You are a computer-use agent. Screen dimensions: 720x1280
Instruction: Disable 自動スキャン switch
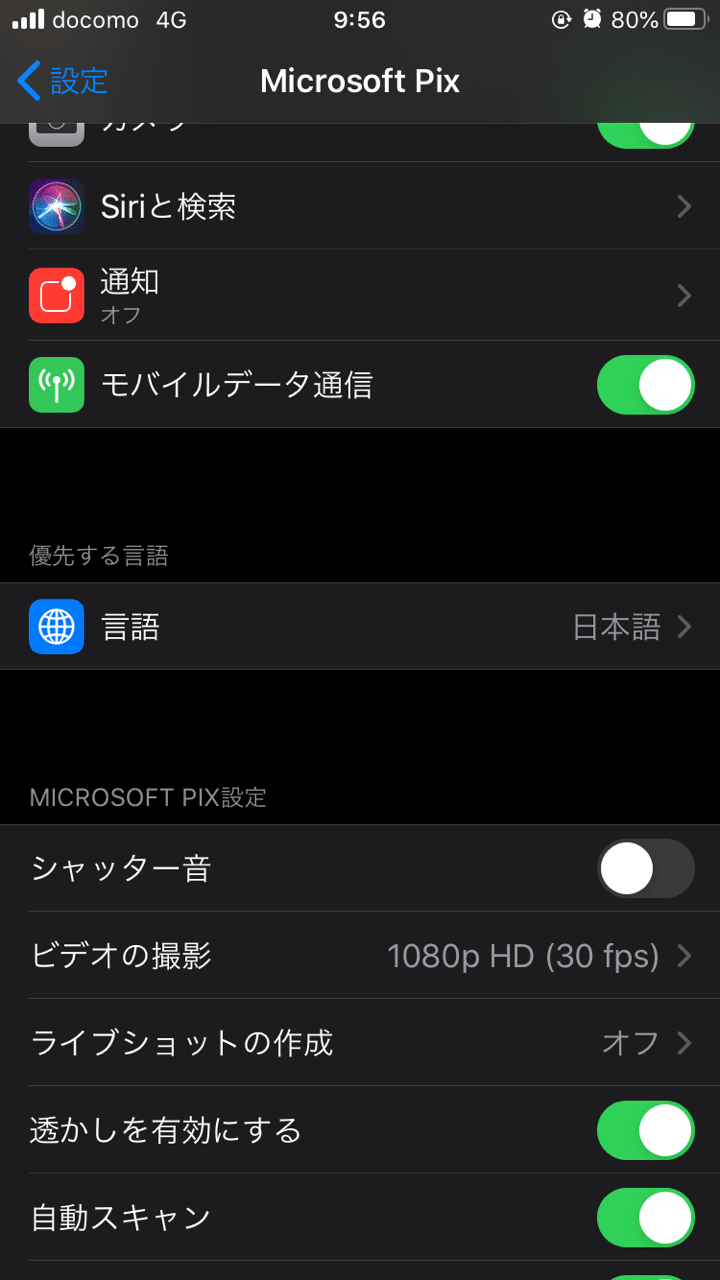tap(645, 1217)
